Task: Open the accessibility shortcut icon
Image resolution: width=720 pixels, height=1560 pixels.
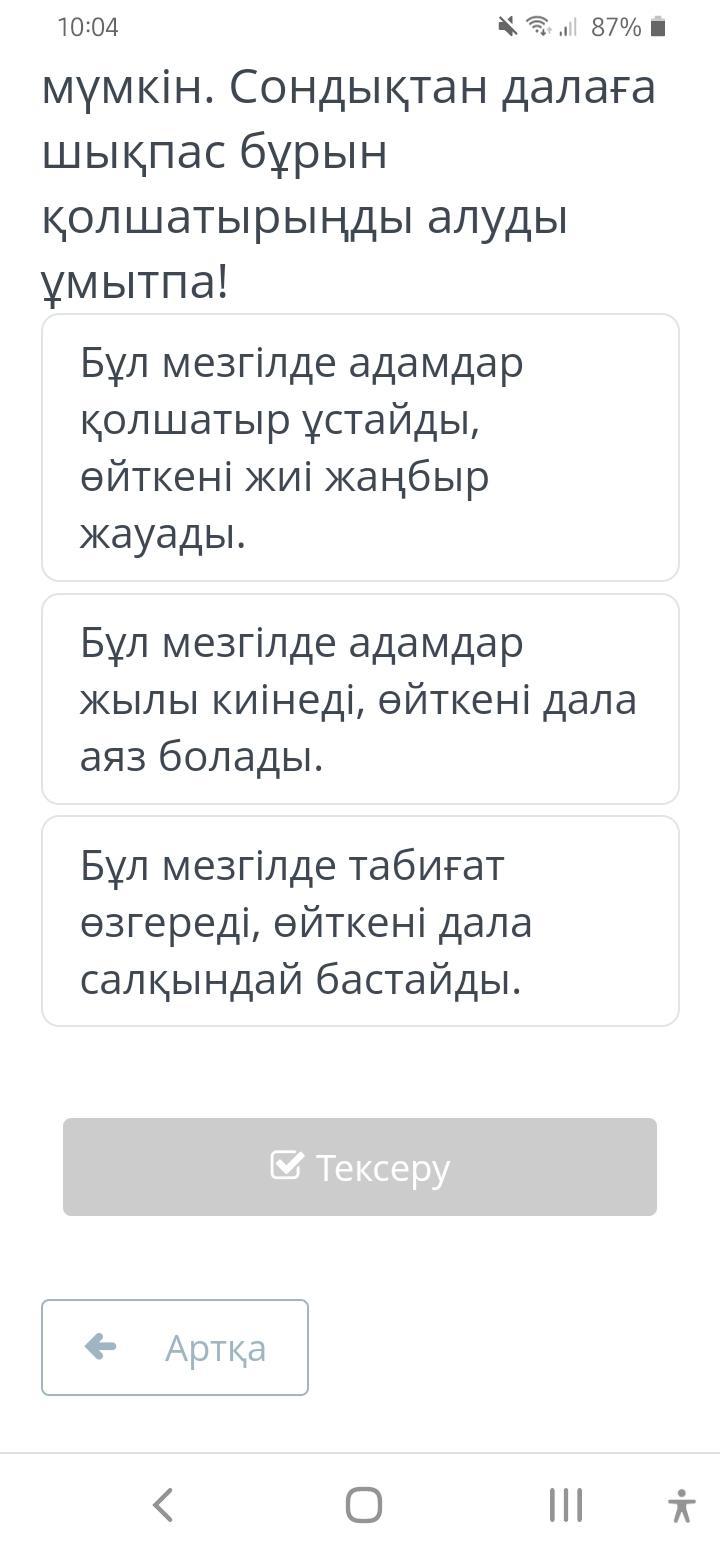Action: click(x=682, y=1505)
